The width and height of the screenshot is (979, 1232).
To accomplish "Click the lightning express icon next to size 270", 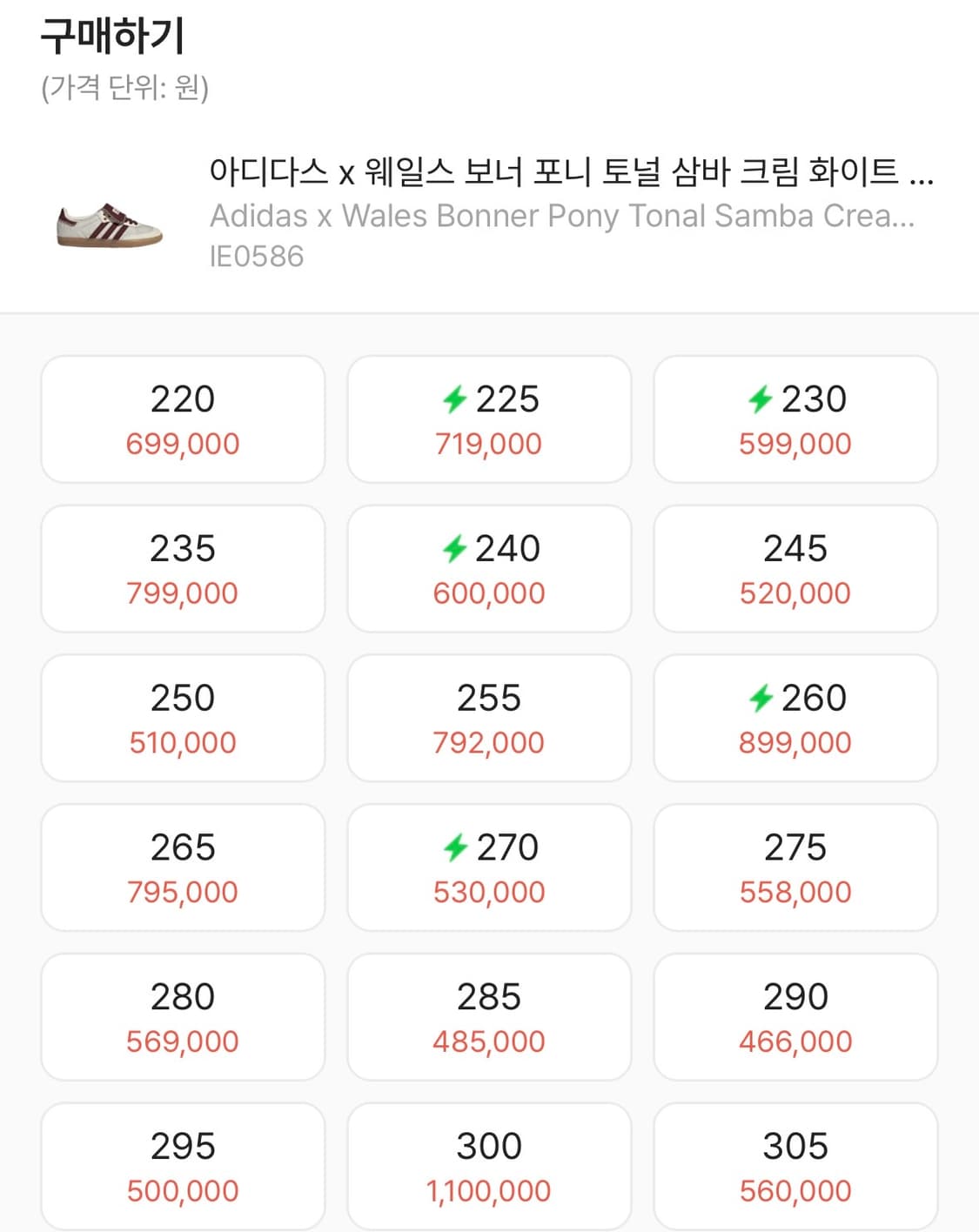I will (x=456, y=846).
